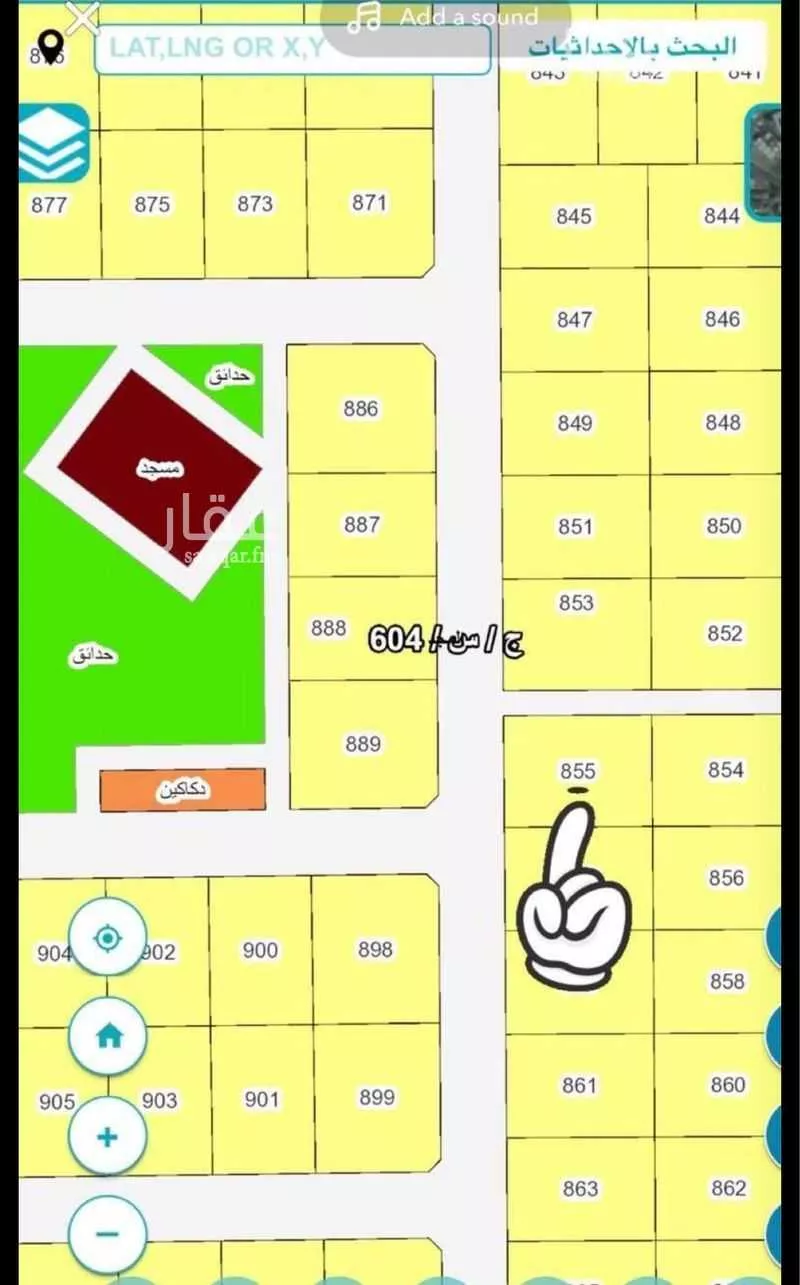Switch to the satellite imagery thumbnail

[x=765, y=163]
